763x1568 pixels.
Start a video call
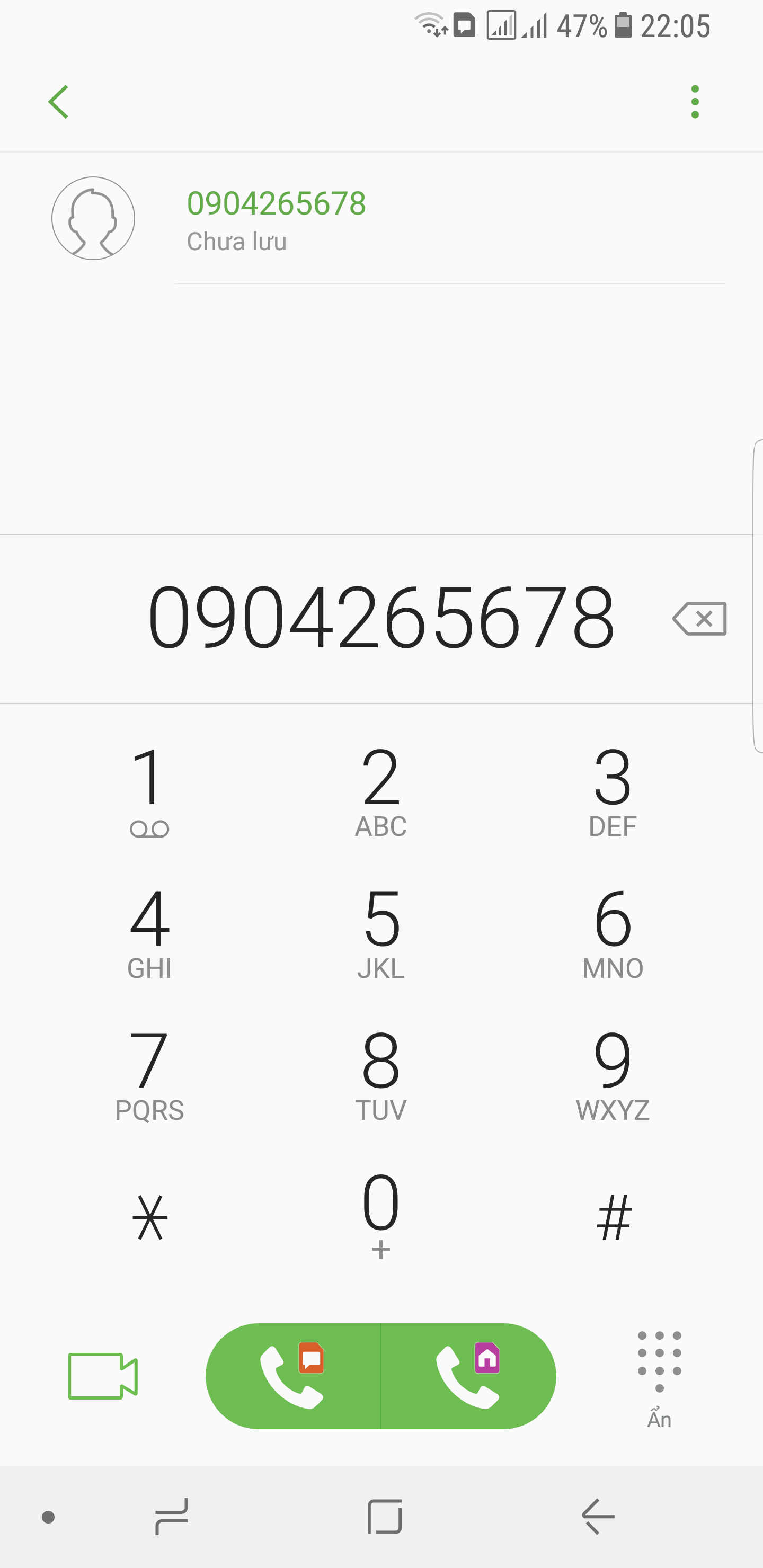coord(102,1376)
